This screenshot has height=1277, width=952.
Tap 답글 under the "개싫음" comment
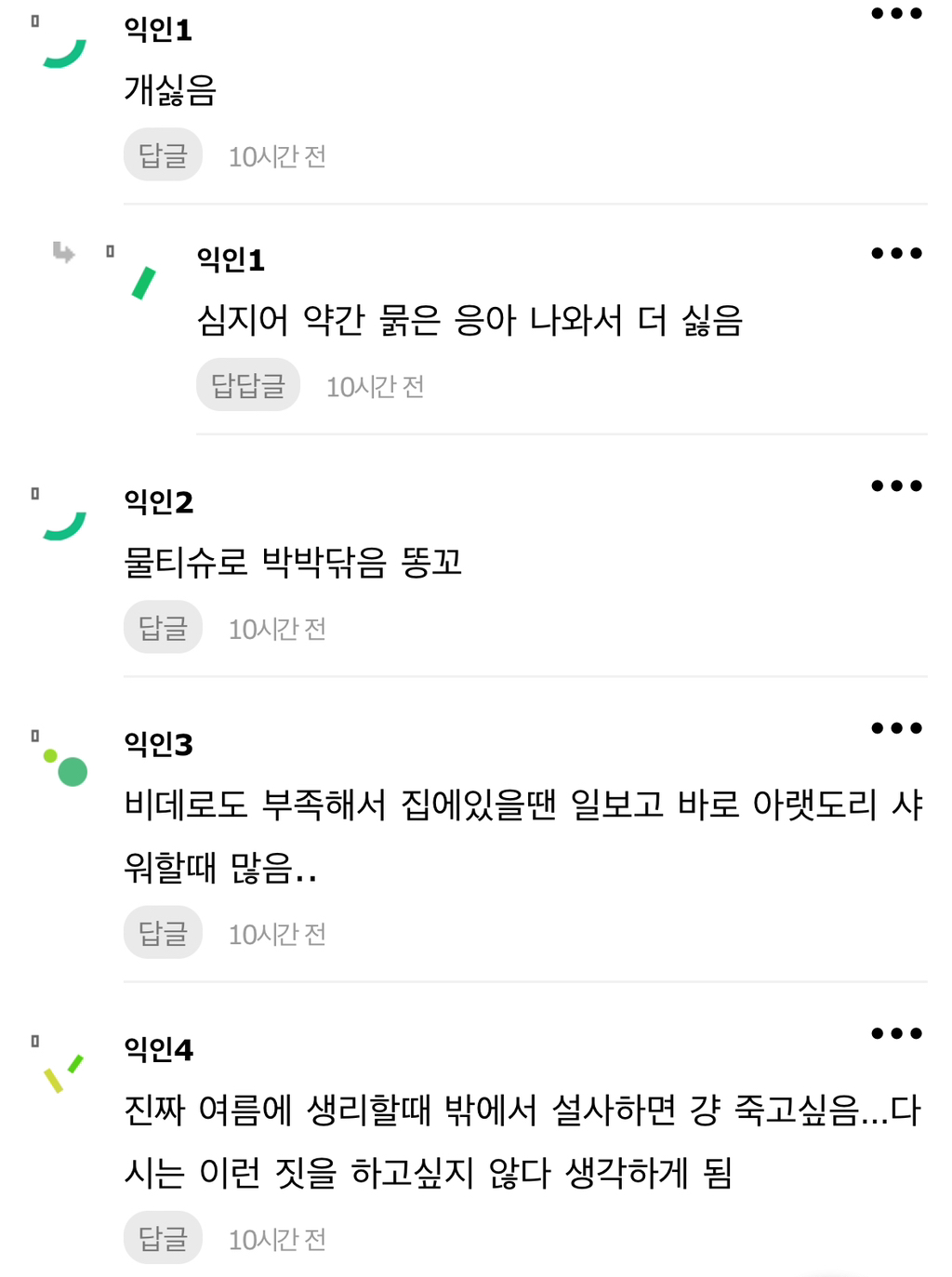[163, 154]
